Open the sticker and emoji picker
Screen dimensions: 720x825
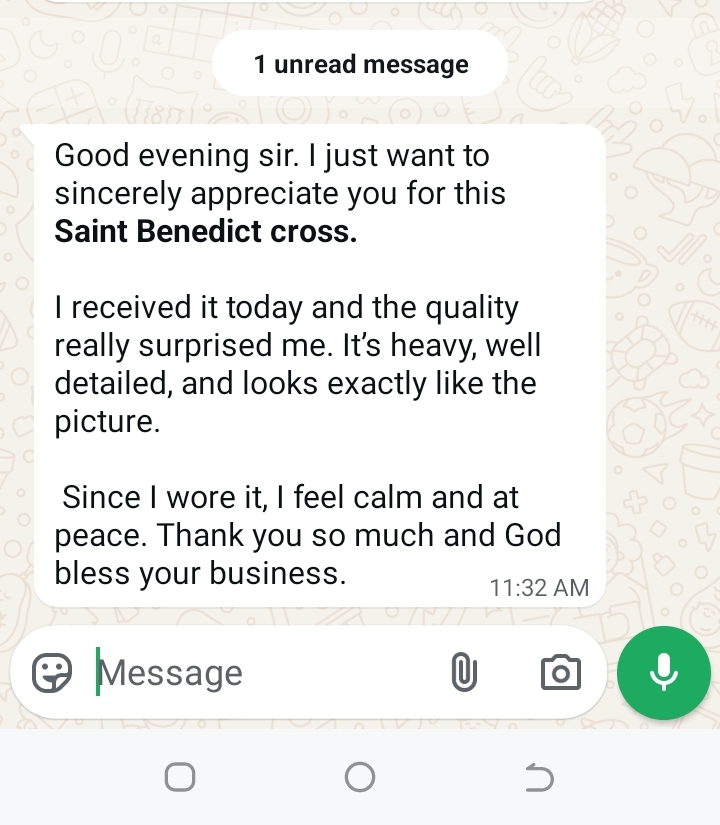(52, 673)
